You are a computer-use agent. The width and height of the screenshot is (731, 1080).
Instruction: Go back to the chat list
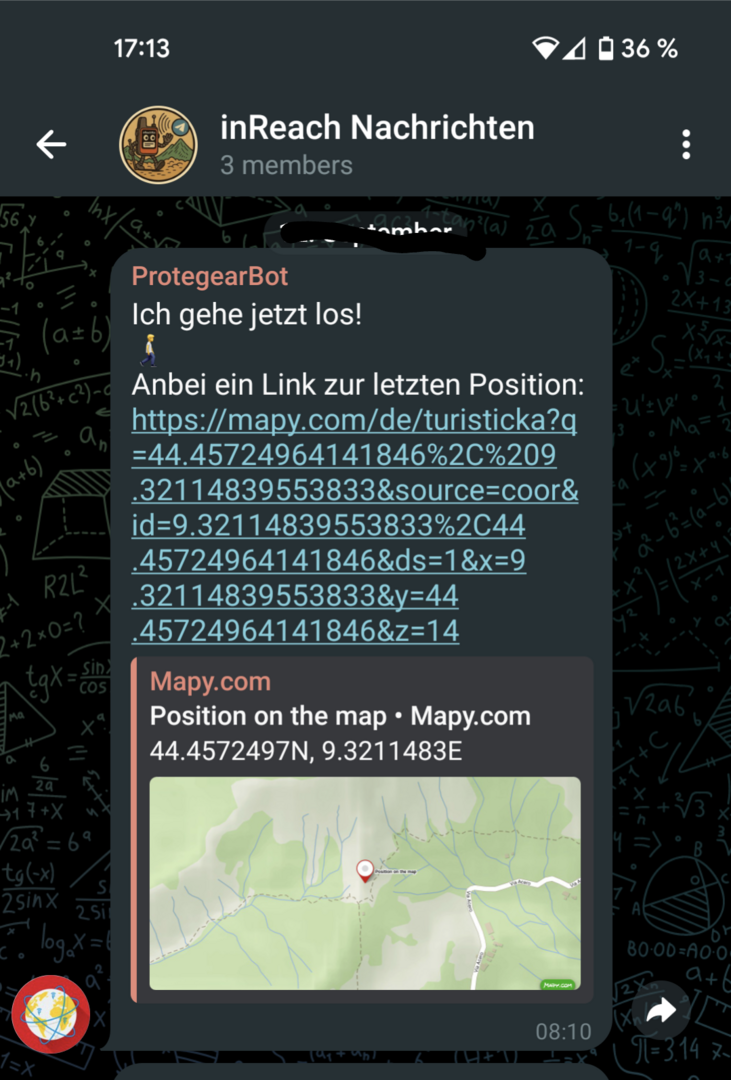click(x=51, y=145)
